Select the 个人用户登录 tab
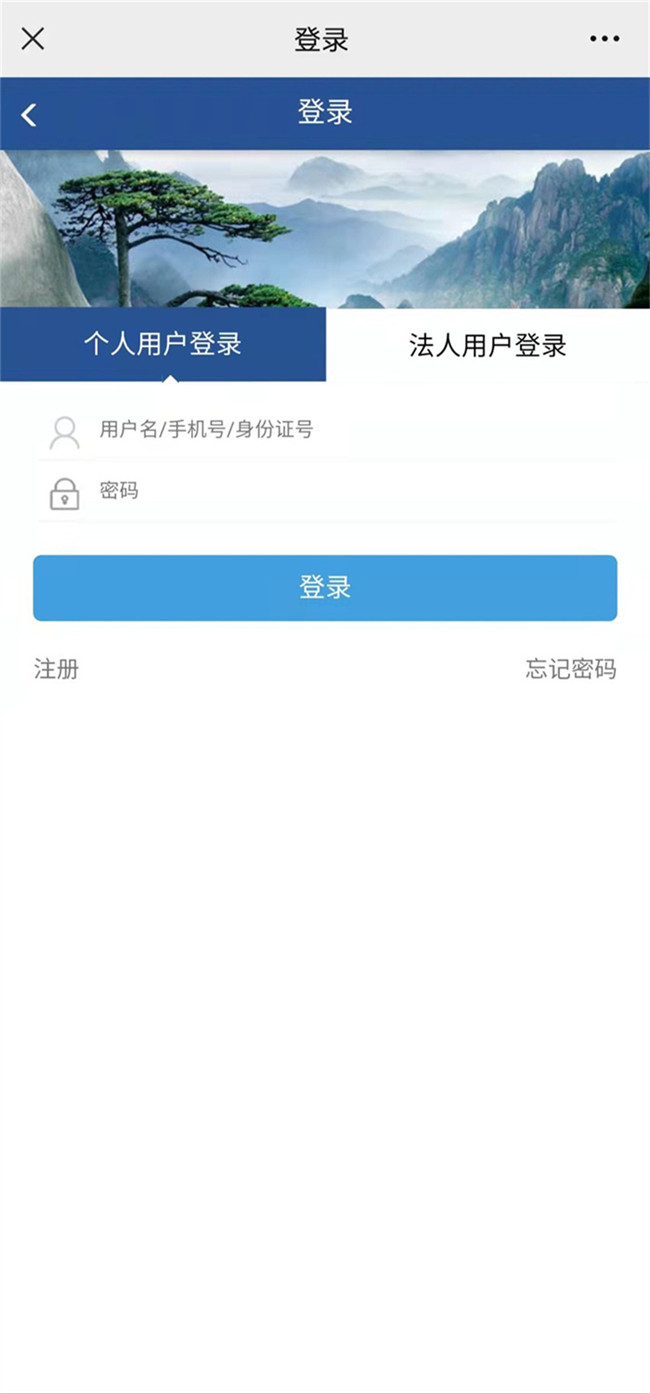The image size is (650, 1394). pyautogui.click(x=163, y=345)
